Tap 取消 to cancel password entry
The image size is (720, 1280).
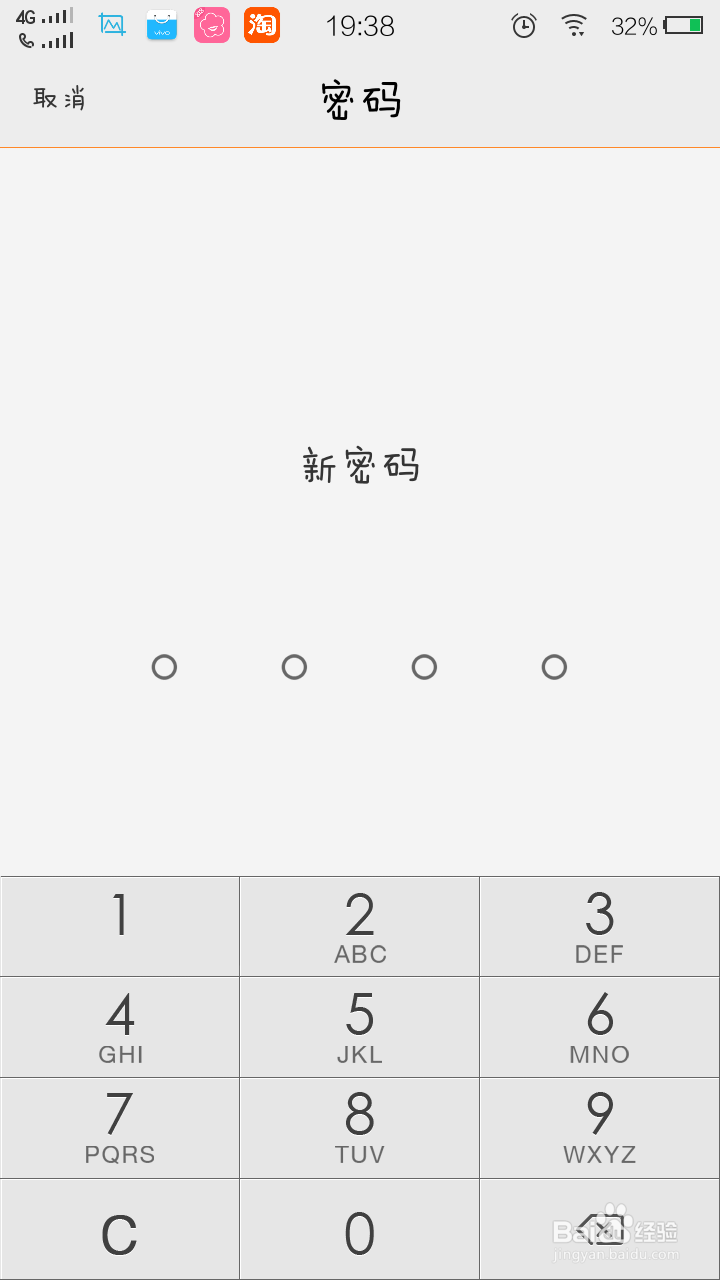tap(60, 99)
